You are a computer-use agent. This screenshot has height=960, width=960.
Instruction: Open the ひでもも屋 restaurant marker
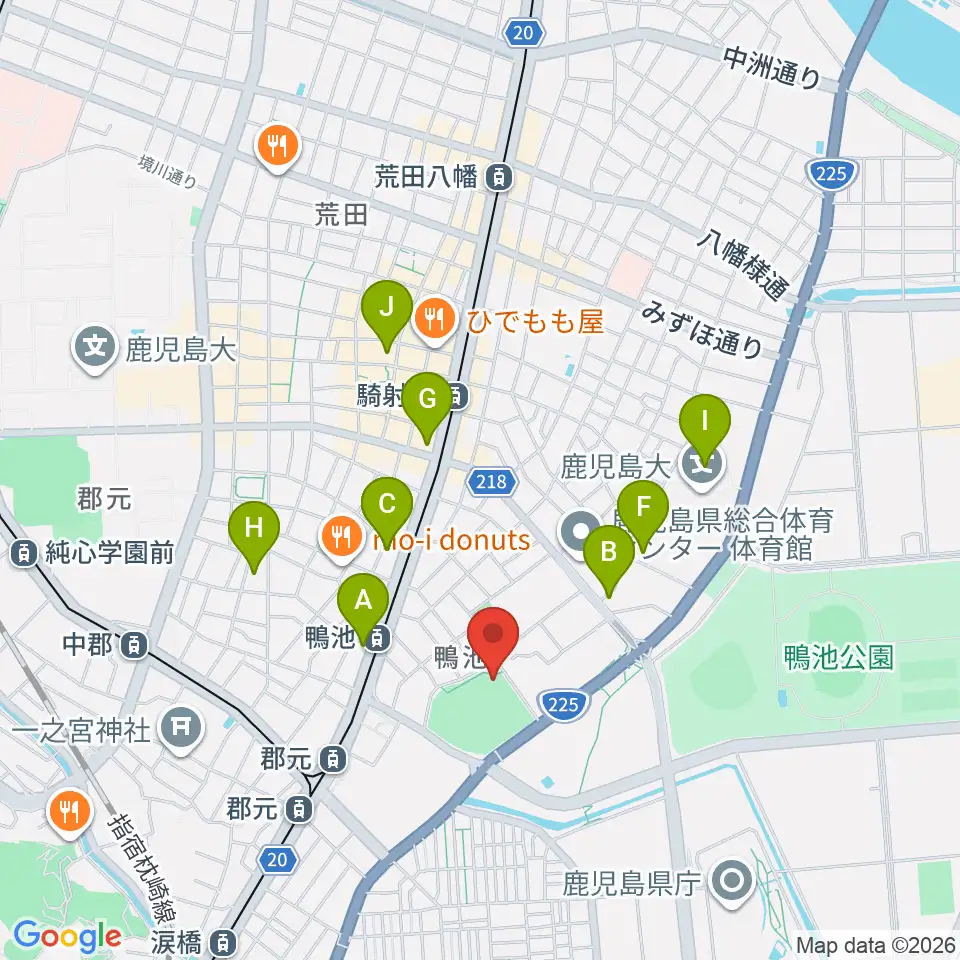point(435,321)
